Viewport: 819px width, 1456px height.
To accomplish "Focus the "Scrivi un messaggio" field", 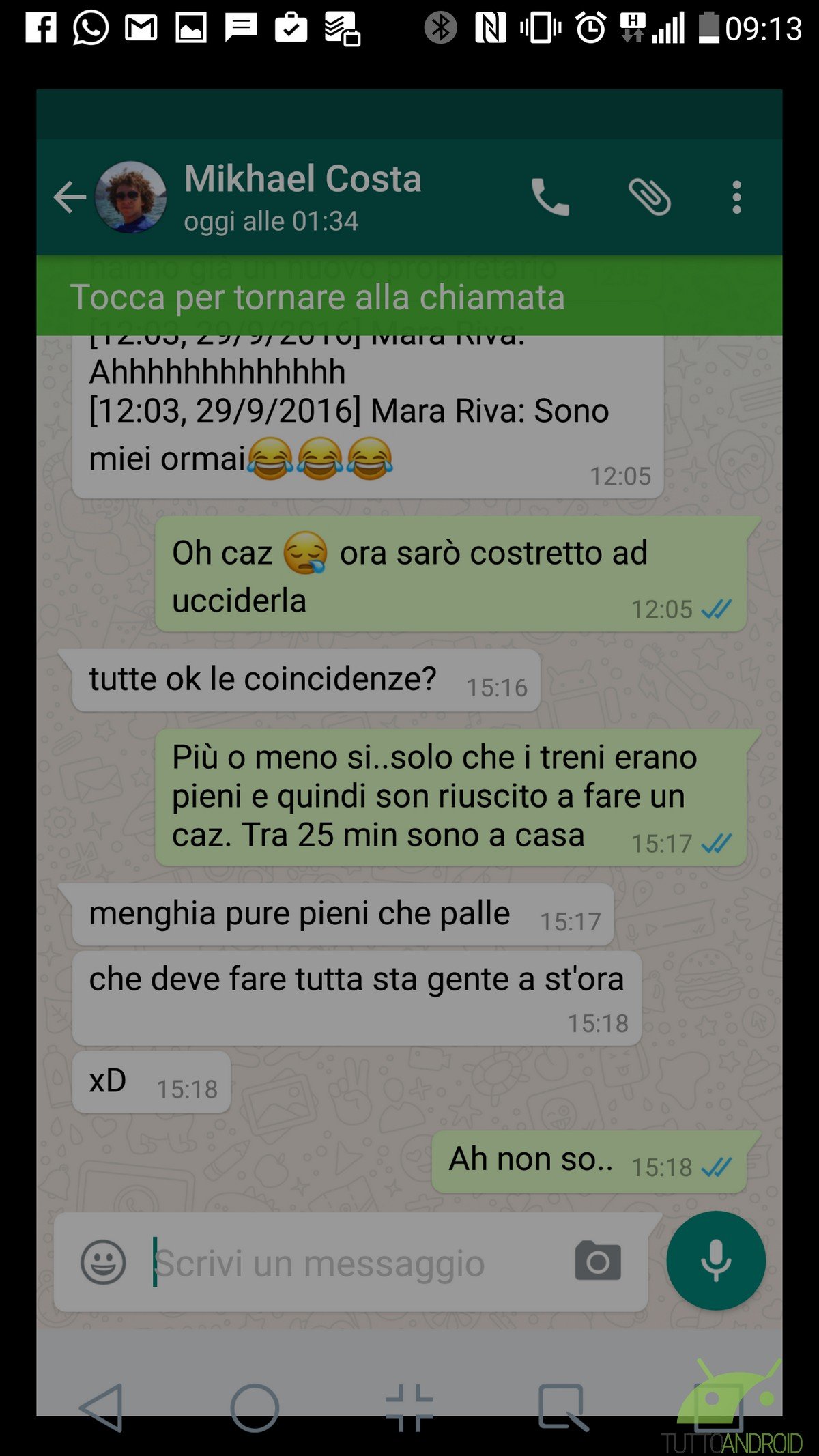I will [355, 1264].
